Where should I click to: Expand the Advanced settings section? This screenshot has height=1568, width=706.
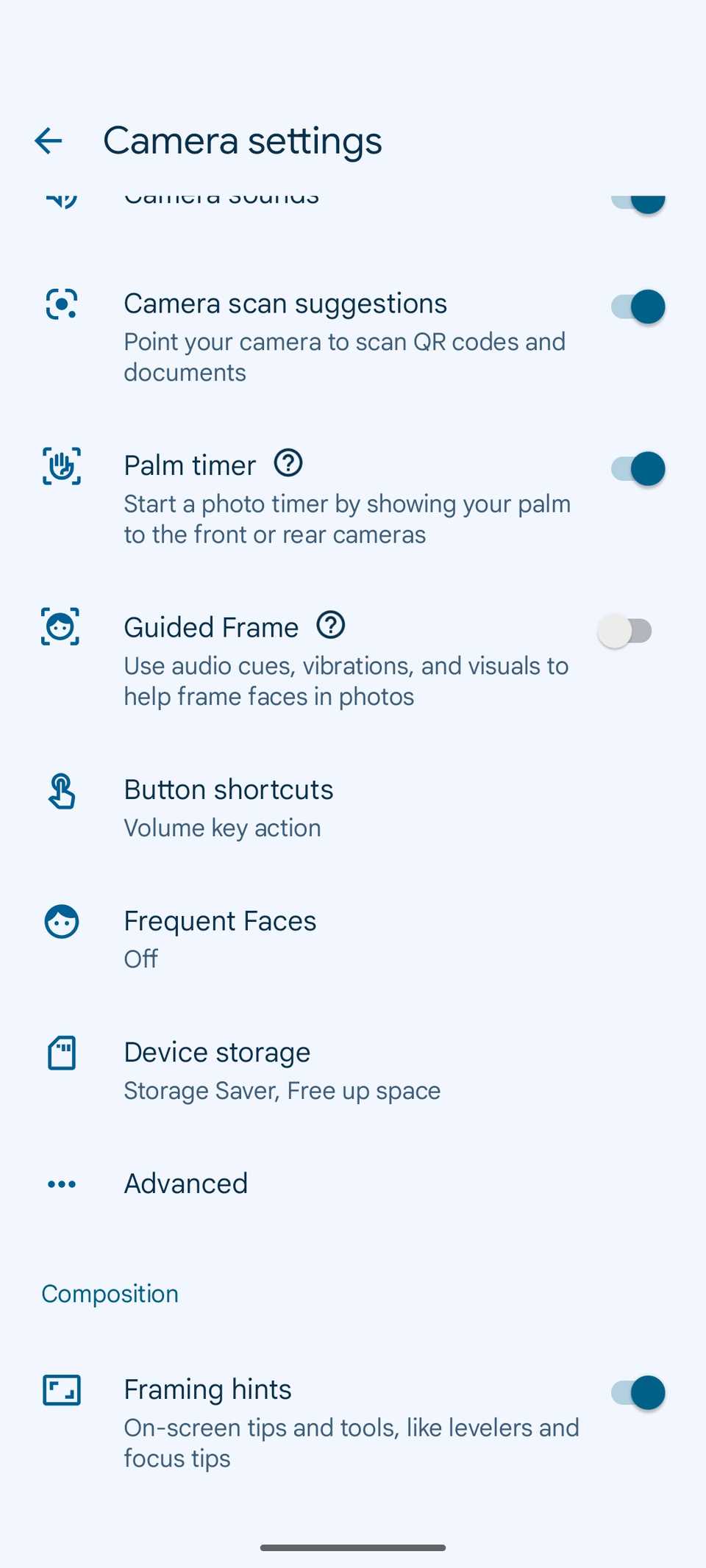(x=185, y=1184)
